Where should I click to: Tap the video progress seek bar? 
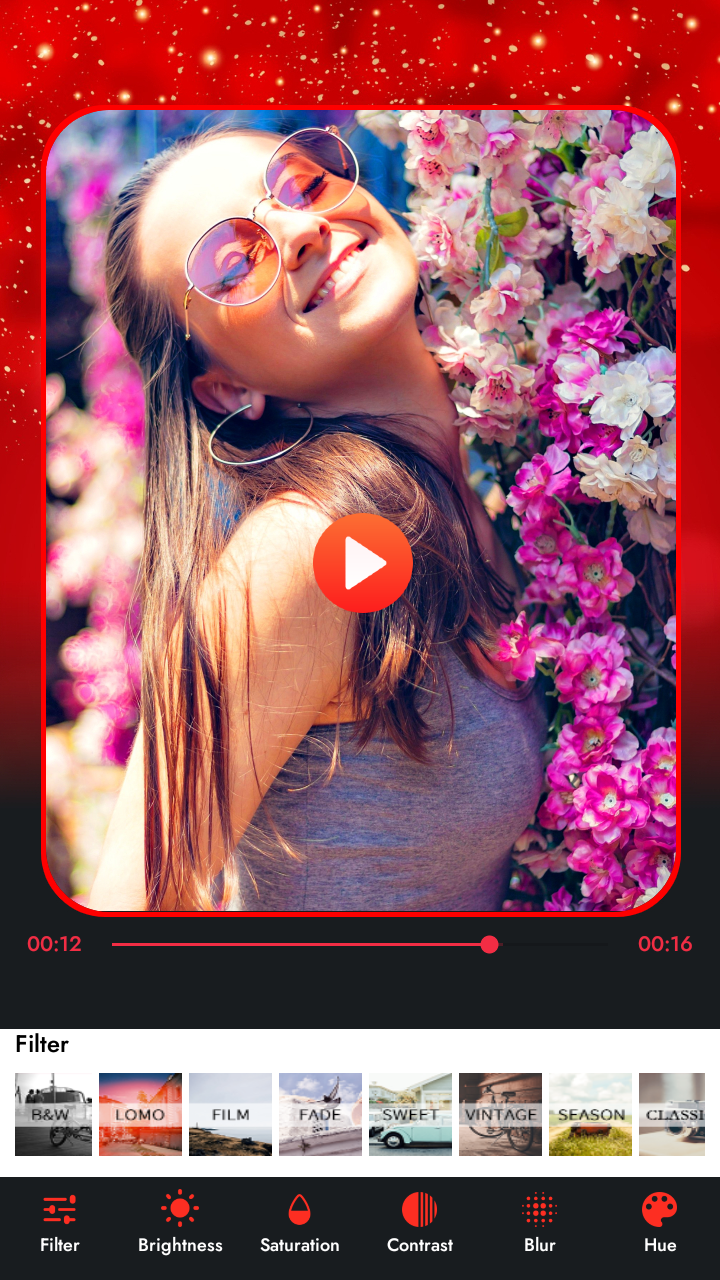[360, 944]
